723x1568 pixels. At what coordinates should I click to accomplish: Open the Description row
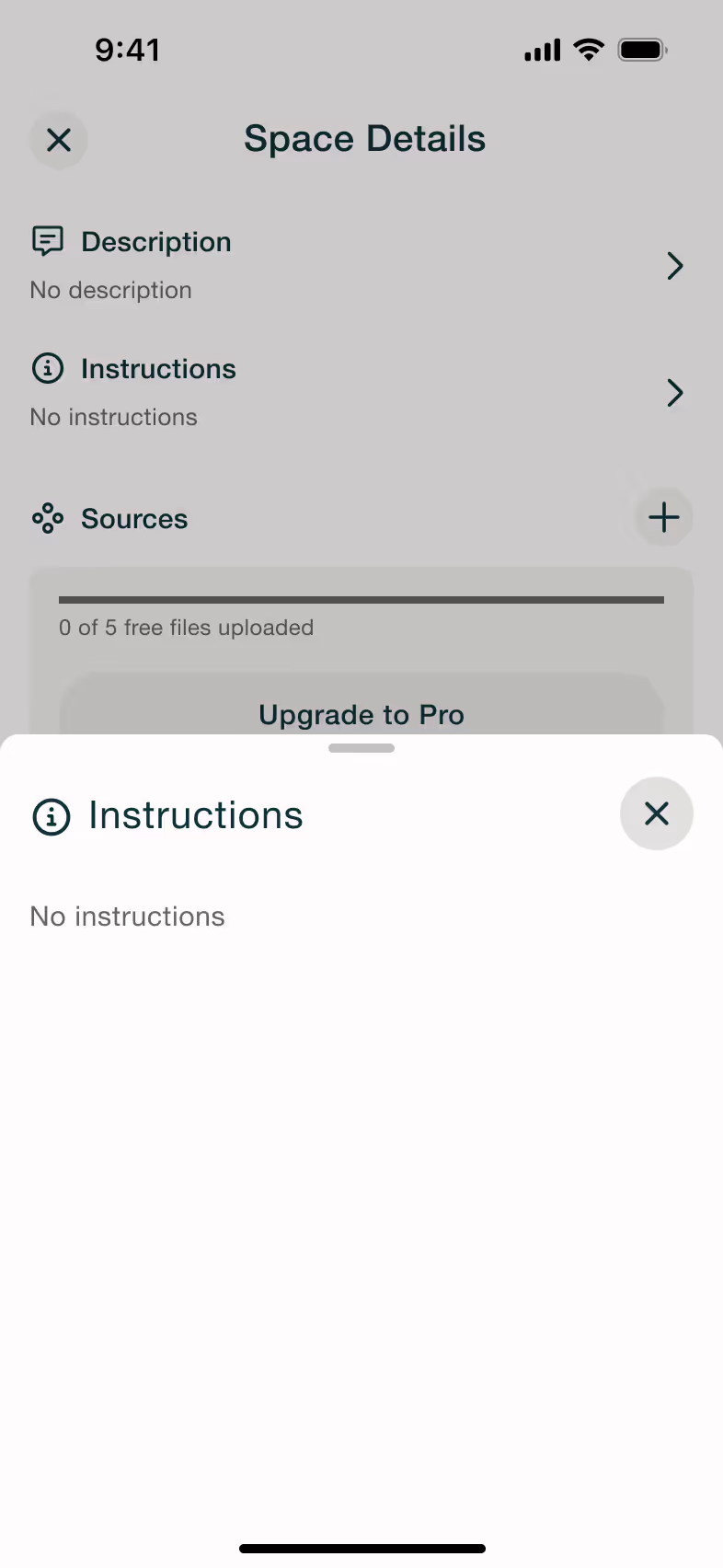(x=361, y=265)
